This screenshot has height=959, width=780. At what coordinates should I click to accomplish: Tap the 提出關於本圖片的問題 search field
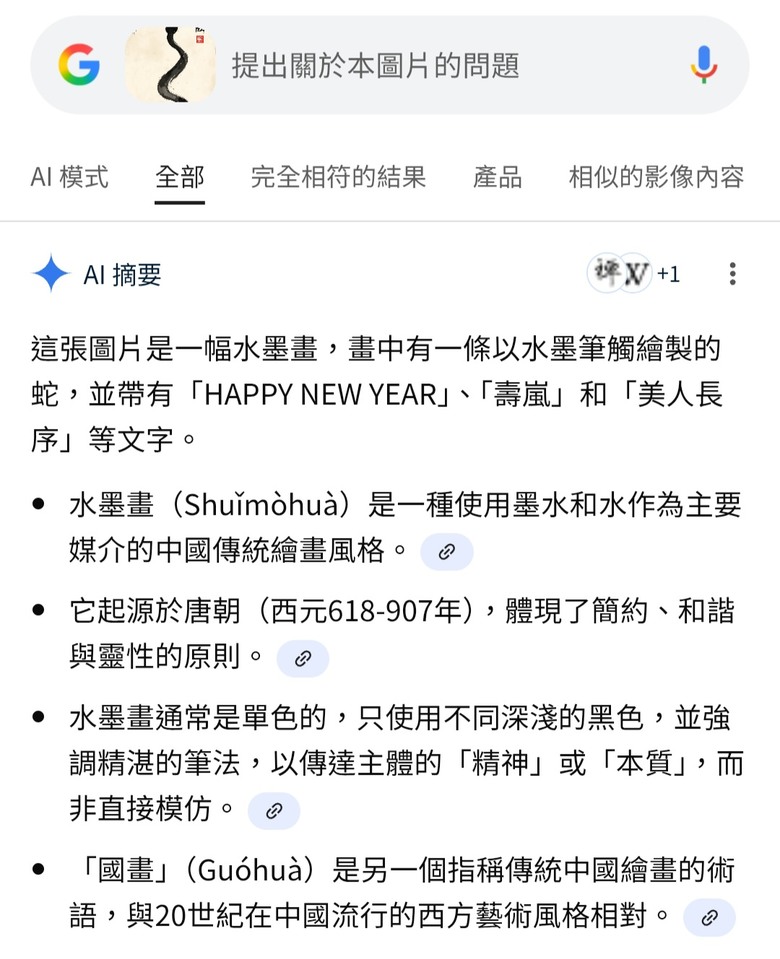click(375, 66)
